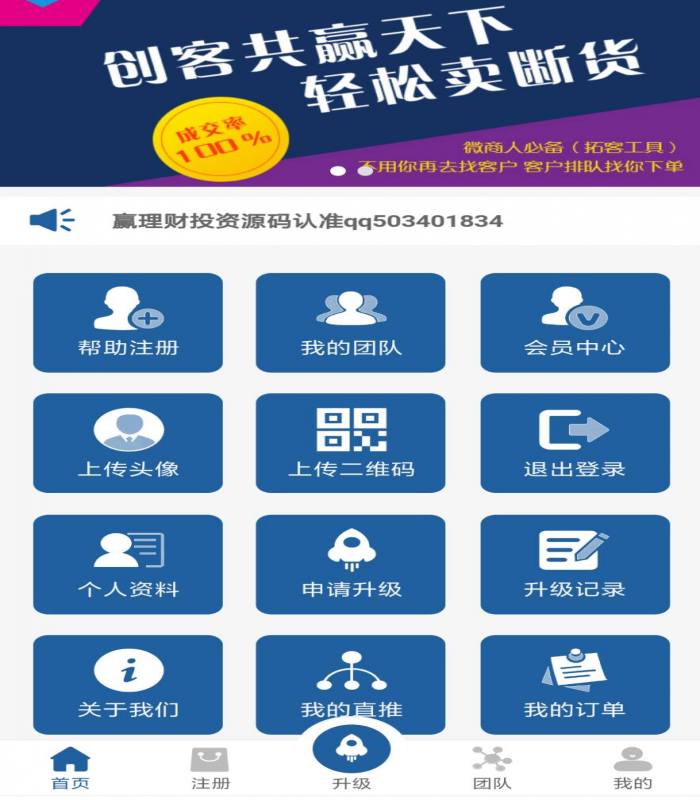This screenshot has height=800, width=700.
Task: Open 上传二维码 tile
Action: click(351, 443)
